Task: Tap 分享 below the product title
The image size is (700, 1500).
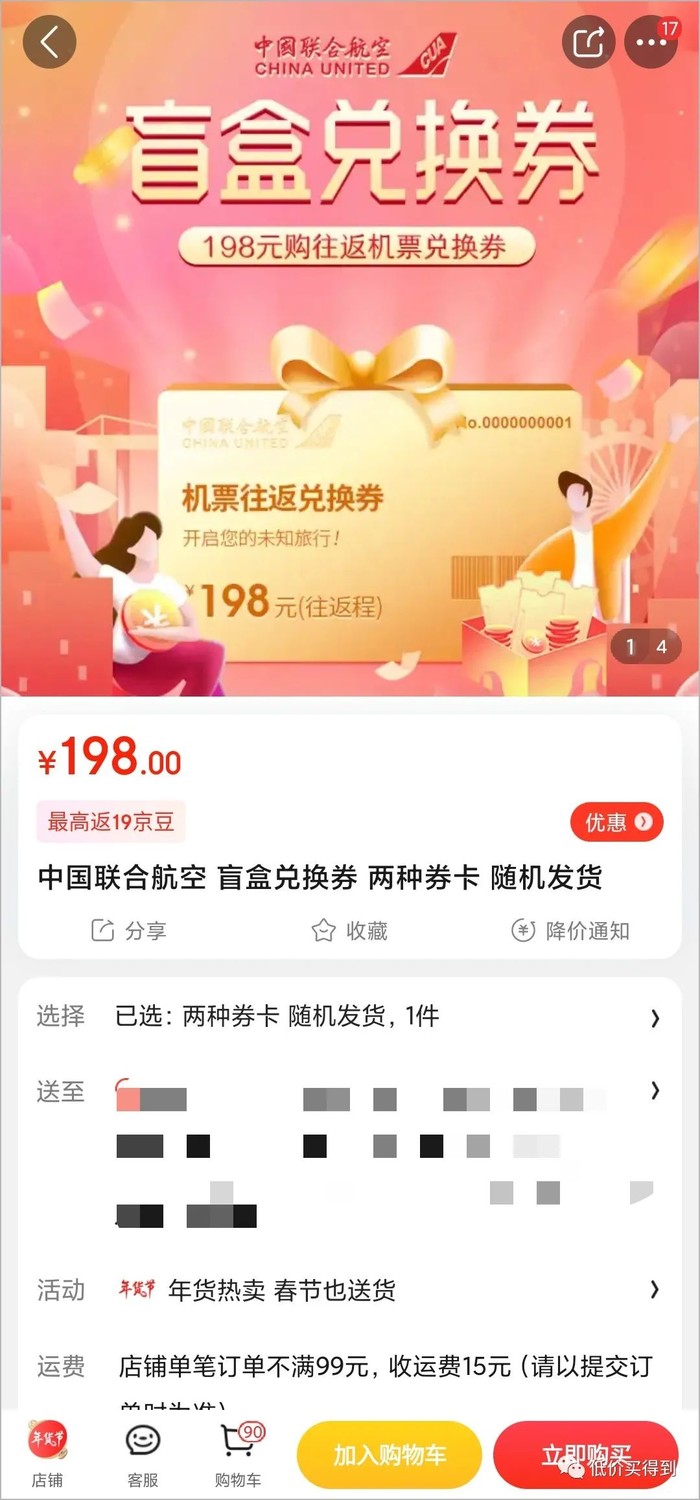Action: click(129, 931)
